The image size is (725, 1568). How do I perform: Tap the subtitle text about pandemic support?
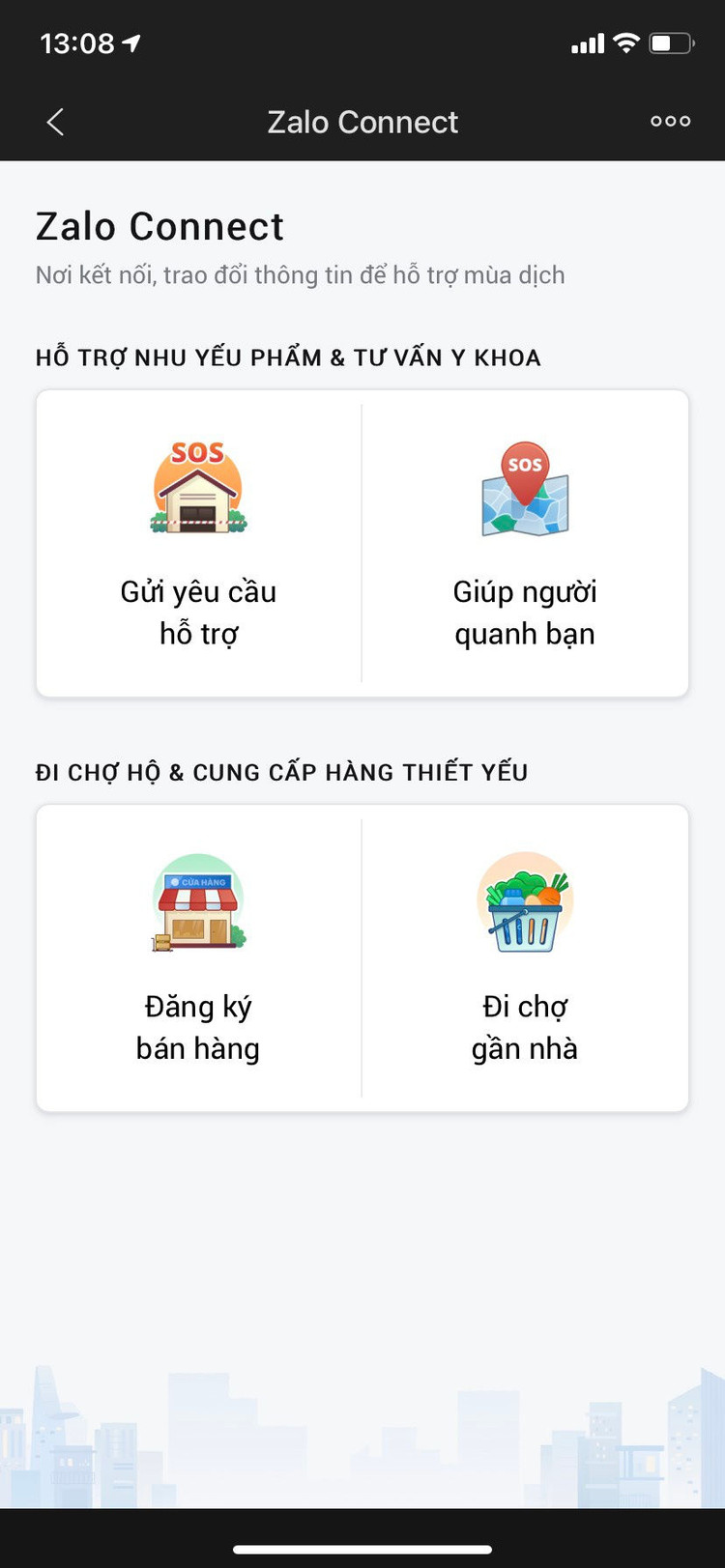(x=300, y=274)
